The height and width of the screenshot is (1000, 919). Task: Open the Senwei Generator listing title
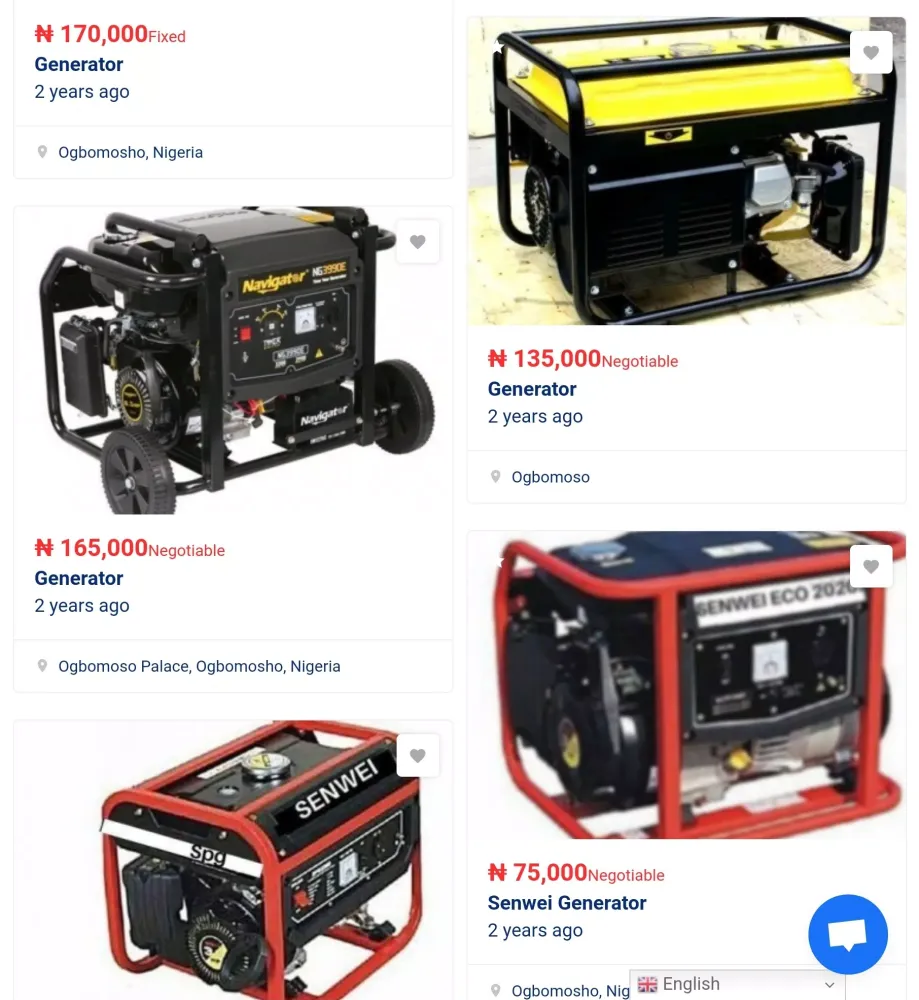567,903
